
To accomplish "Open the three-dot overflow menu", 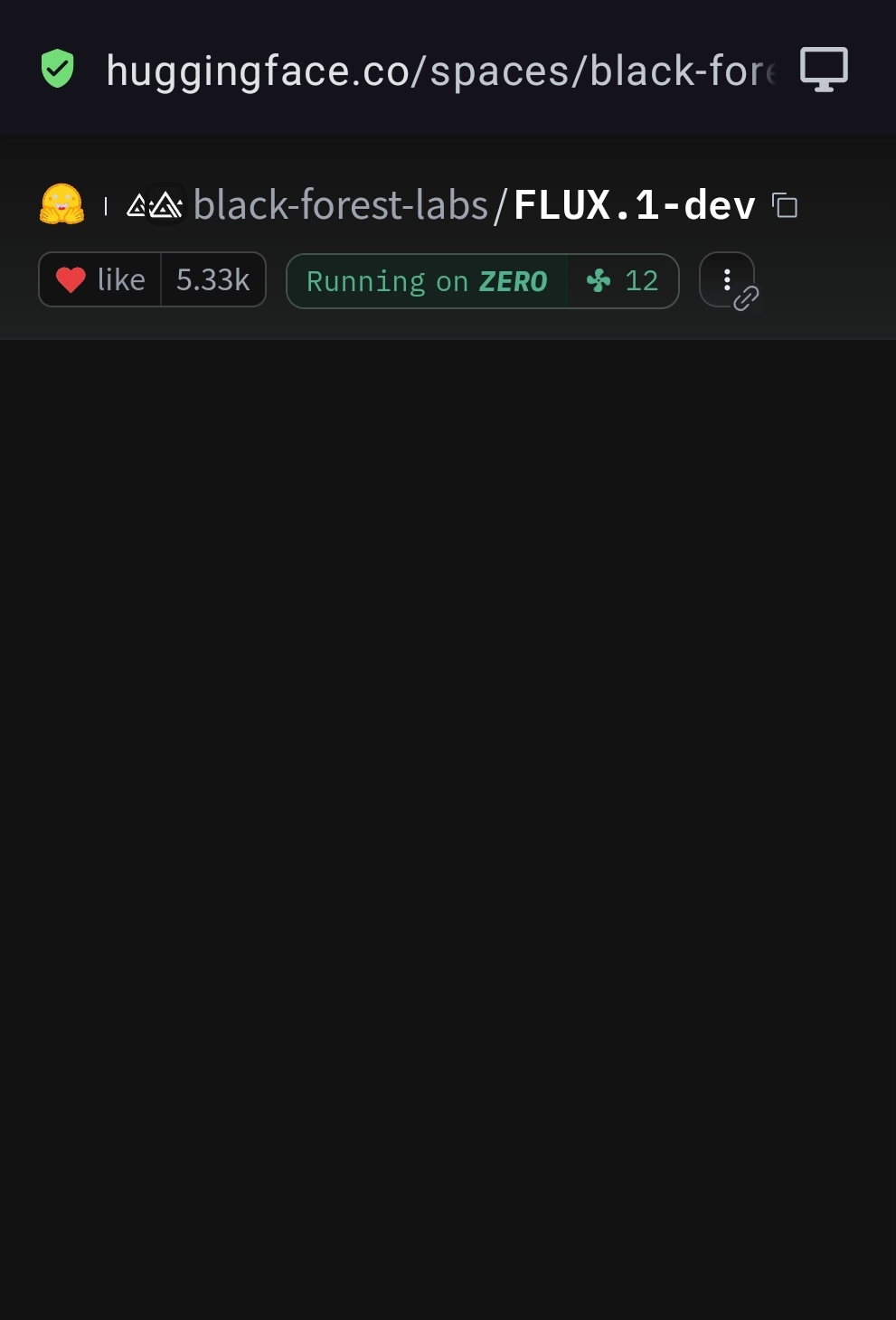I will click(727, 280).
